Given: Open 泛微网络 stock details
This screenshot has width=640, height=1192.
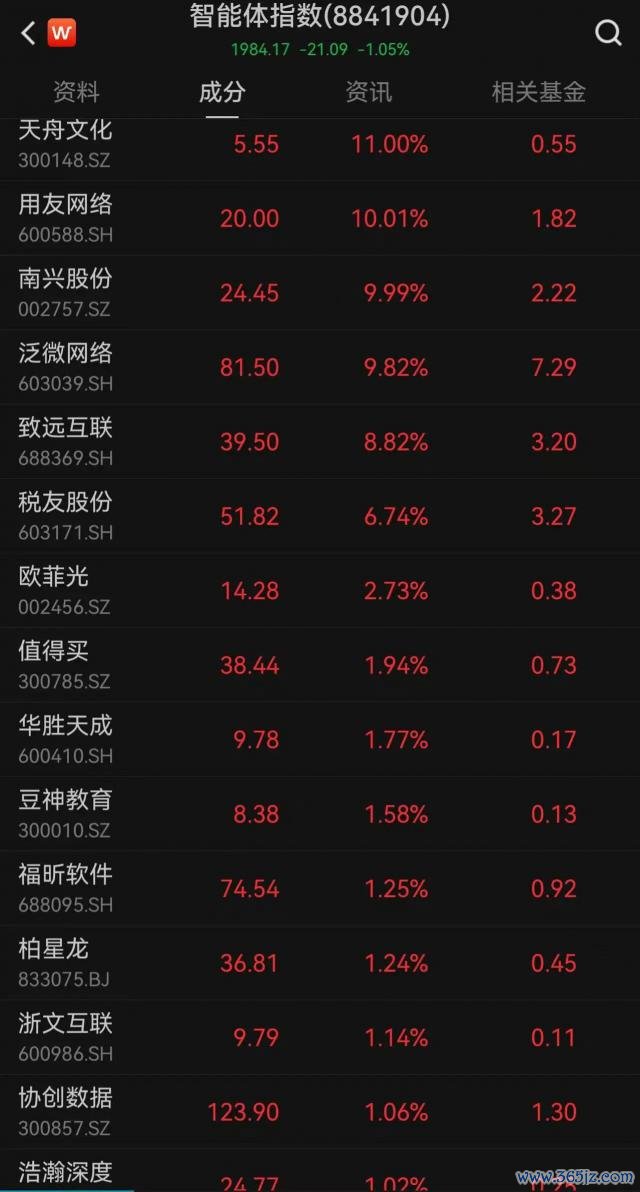Looking at the screenshot, I should 320,367.
